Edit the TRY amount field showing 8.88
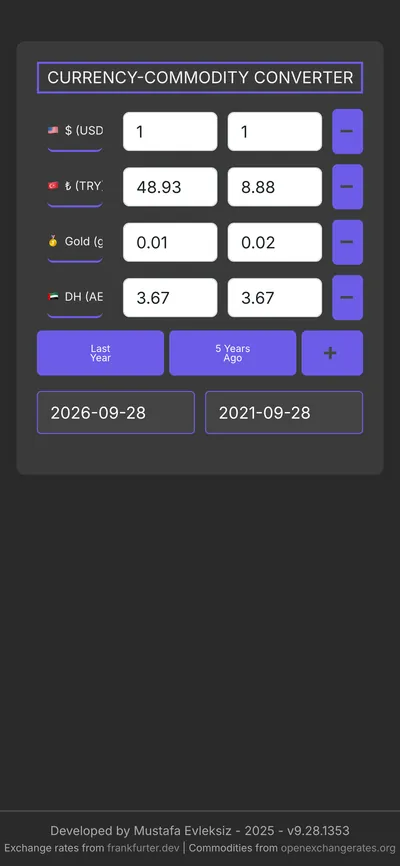The image size is (400, 866). pos(275,187)
